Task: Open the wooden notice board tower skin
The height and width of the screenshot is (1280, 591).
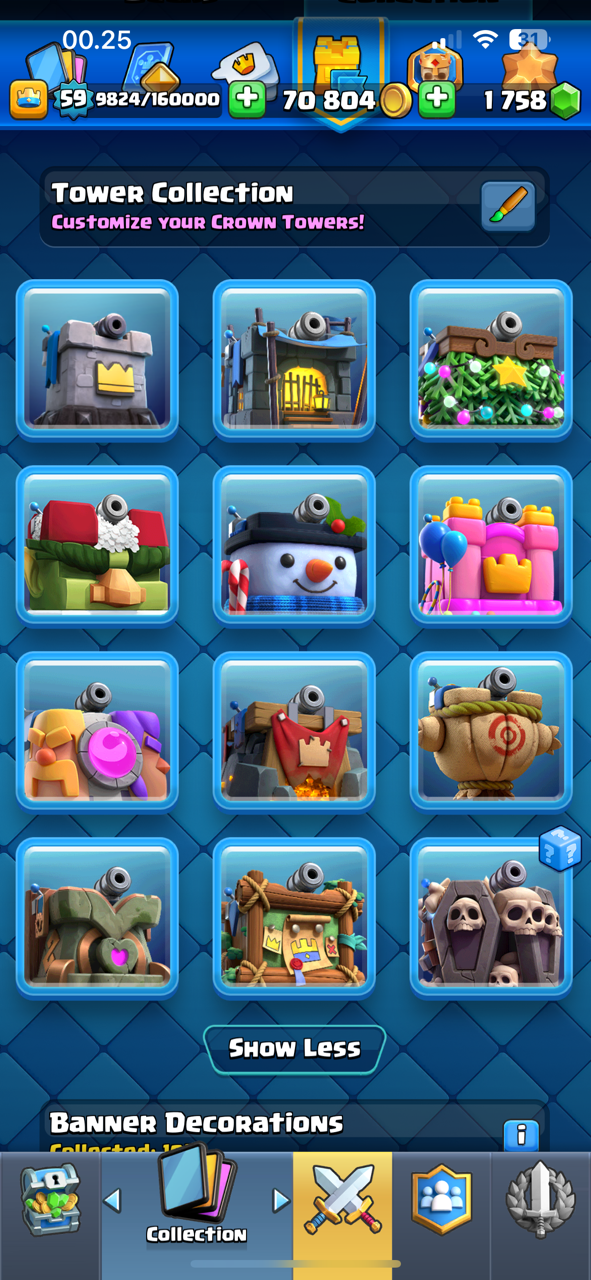Action: click(x=294, y=918)
